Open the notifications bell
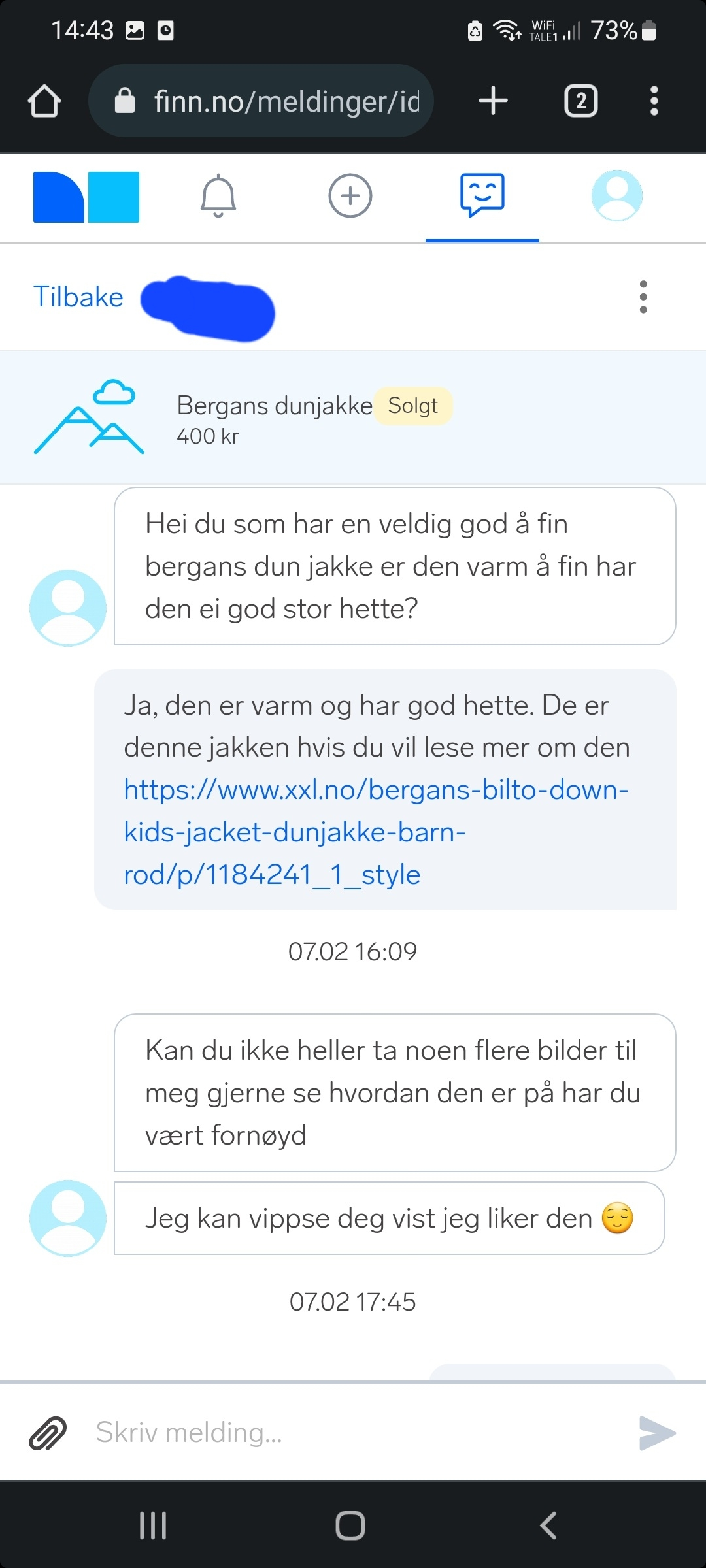 [x=218, y=196]
